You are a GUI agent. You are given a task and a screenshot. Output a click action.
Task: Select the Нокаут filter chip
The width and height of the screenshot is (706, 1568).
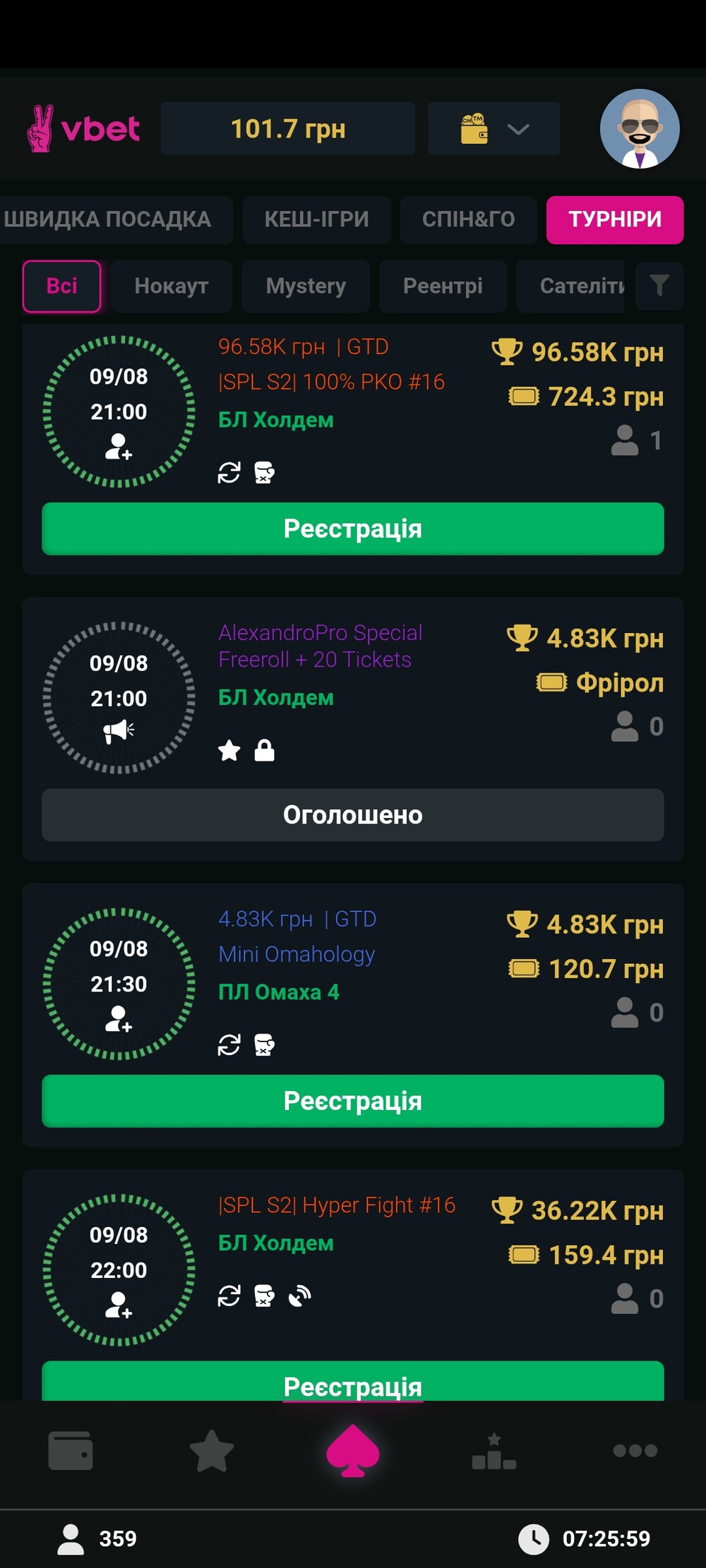tap(172, 286)
